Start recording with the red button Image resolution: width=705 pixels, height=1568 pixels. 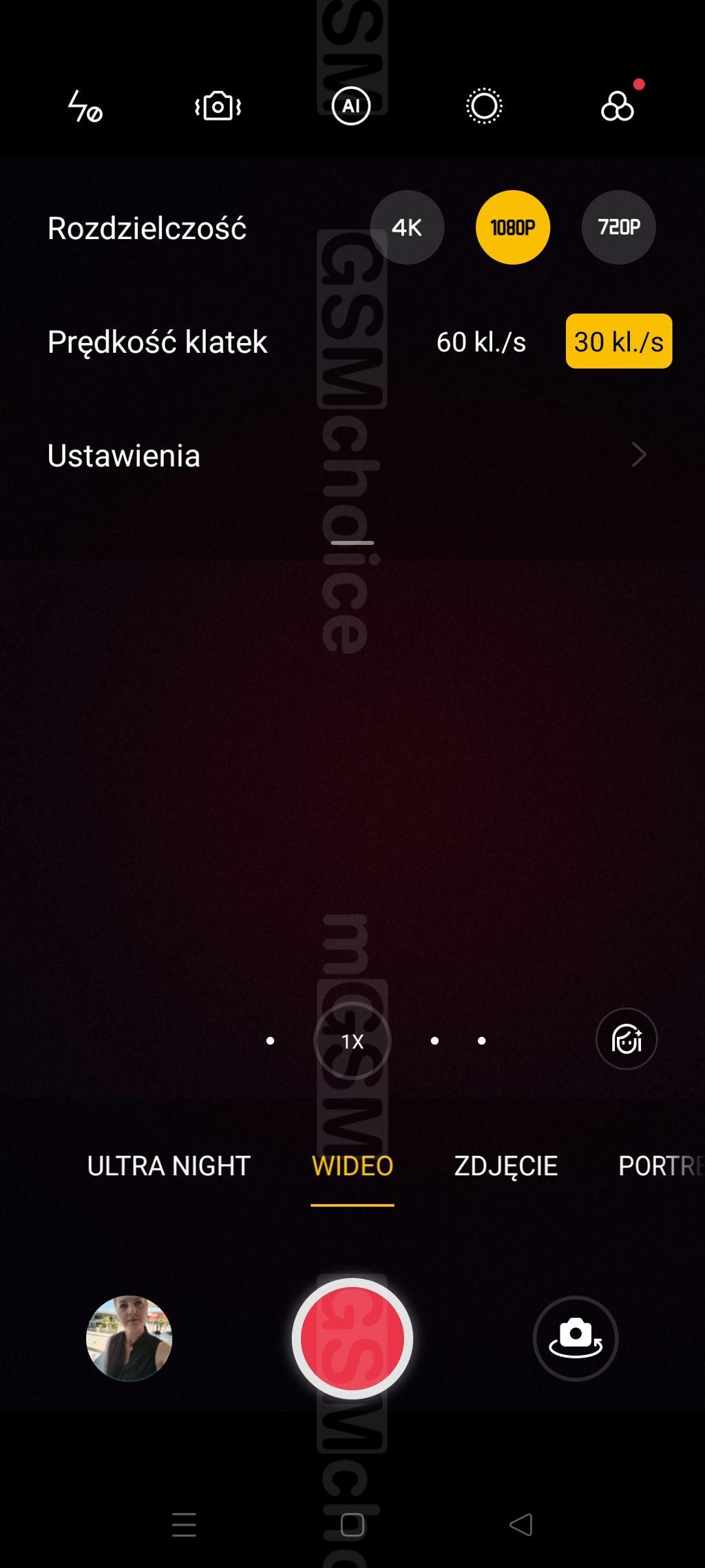(352, 1339)
